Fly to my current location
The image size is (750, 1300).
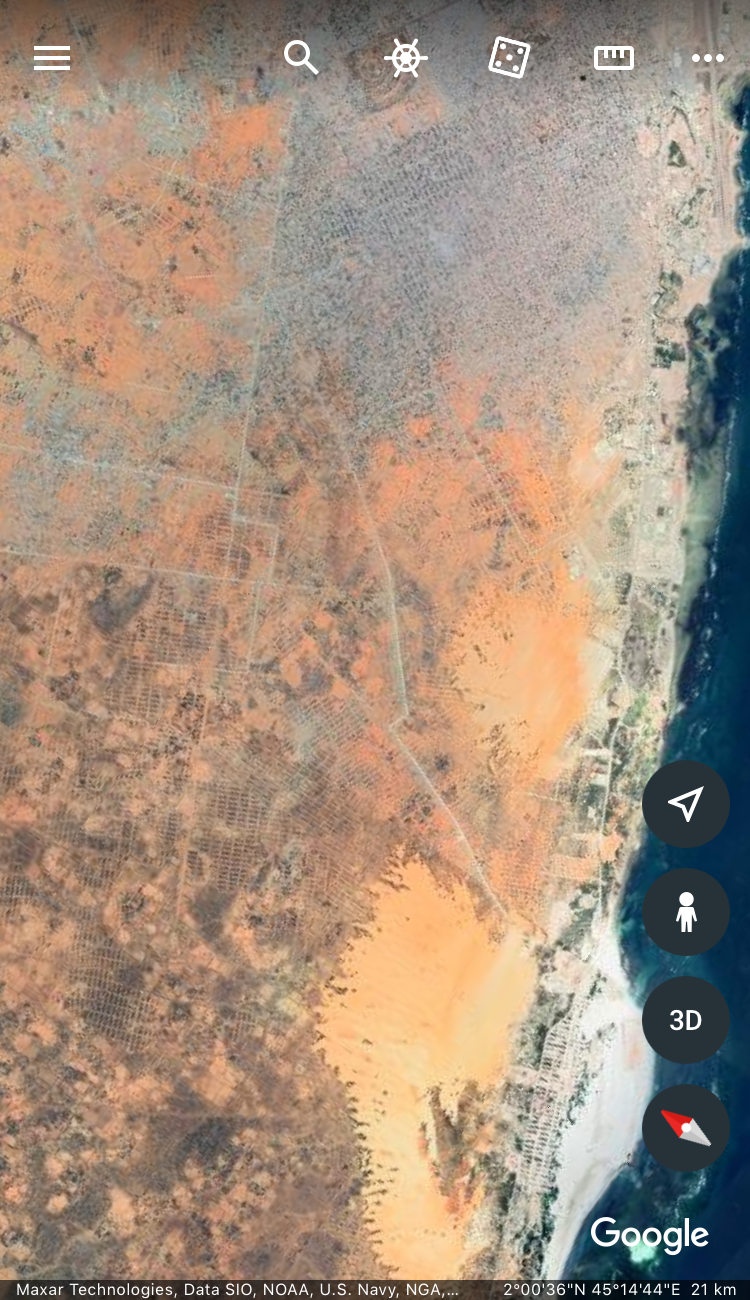[686, 804]
